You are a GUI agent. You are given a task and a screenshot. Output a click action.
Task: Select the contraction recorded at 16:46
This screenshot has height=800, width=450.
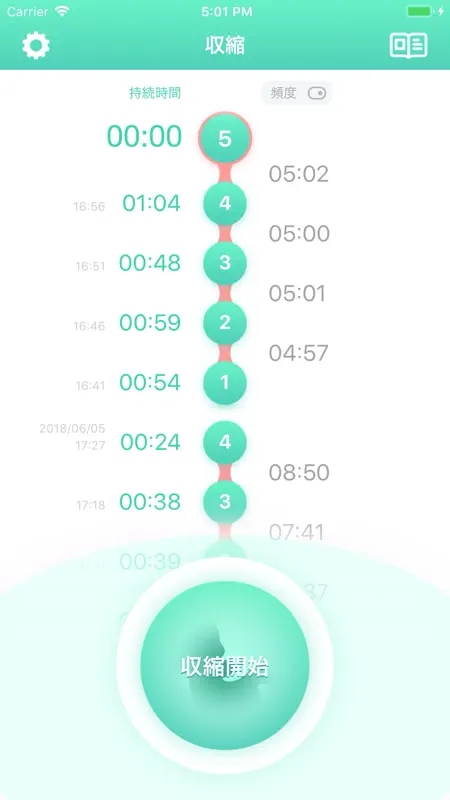(225, 323)
